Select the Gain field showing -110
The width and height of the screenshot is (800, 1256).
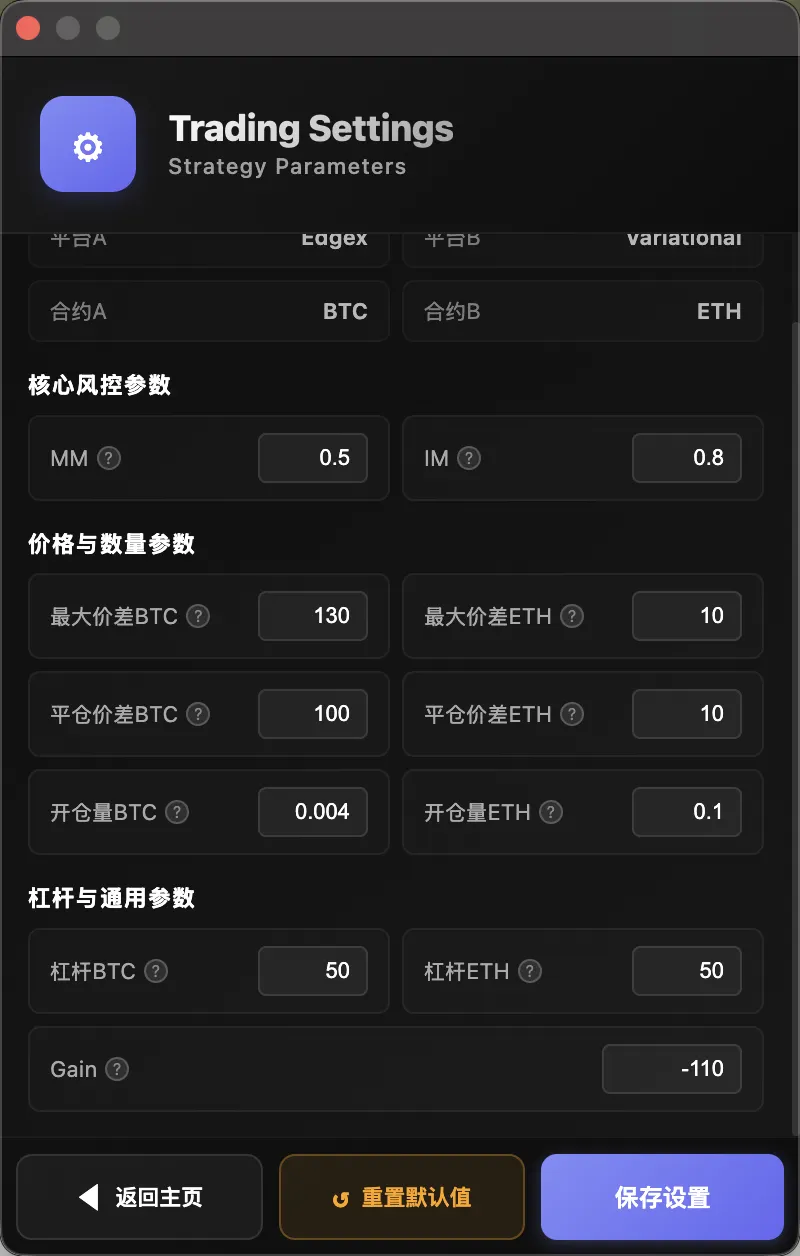671,1069
